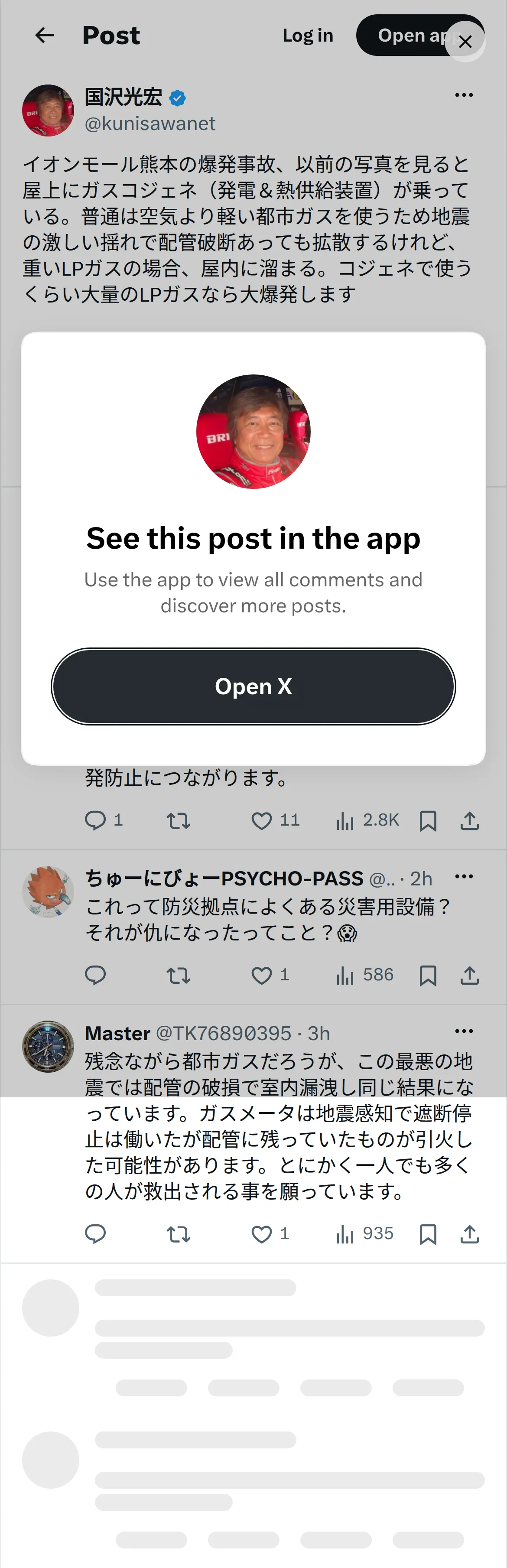Screen dimensions: 507x1568
Task: Open more options on Master's comment
Action: (x=464, y=1031)
